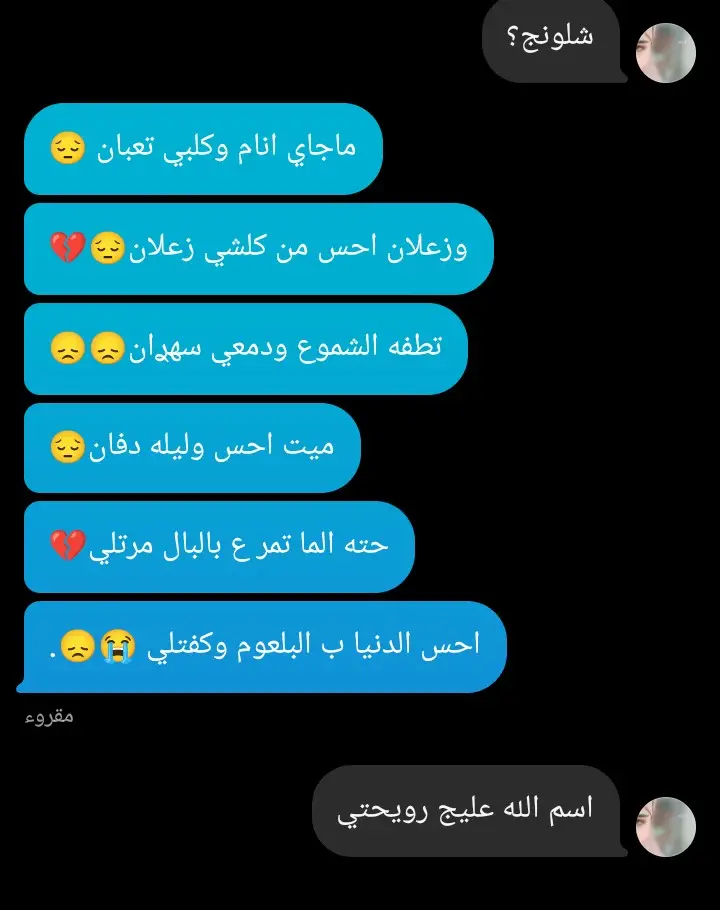Click the "مقروء" read receipt label
This screenshot has width=720, height=910.
coord(49,716)
